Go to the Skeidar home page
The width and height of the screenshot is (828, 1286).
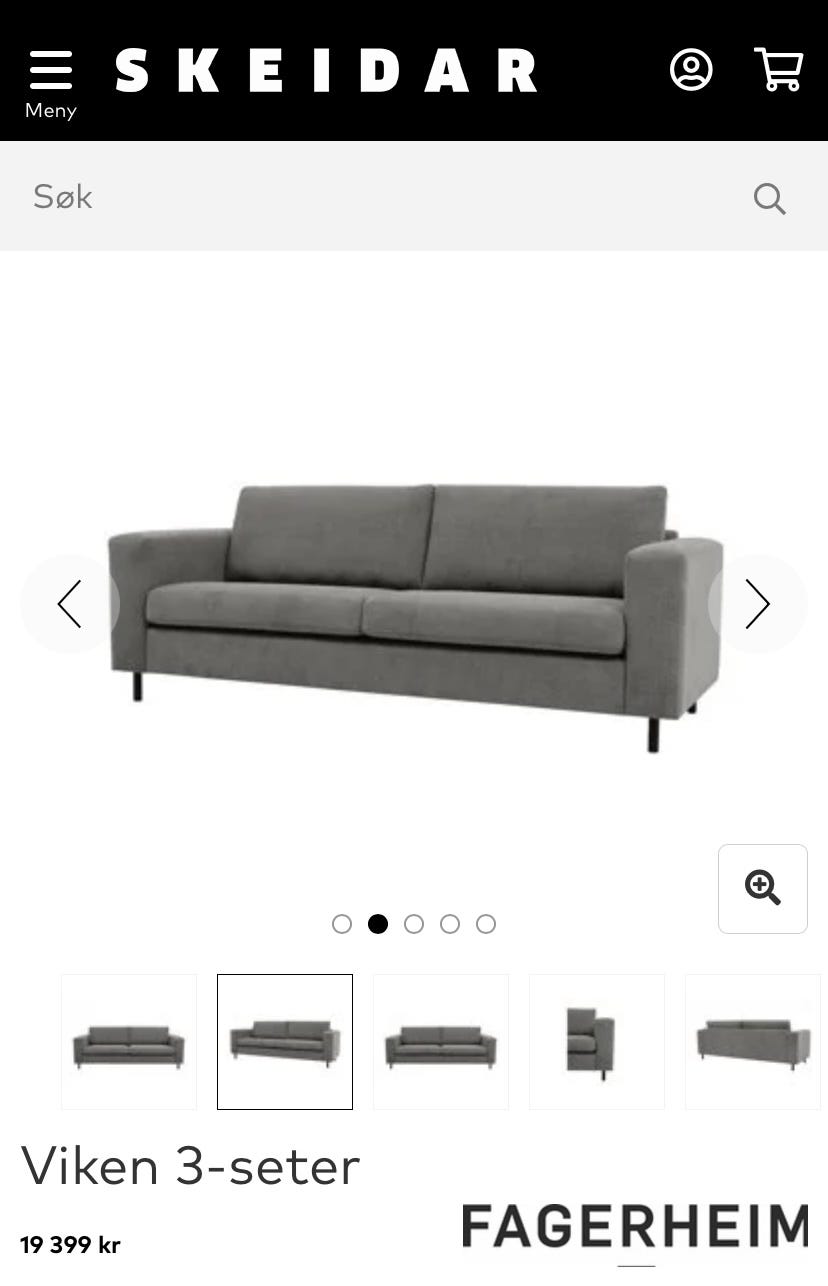tap(326, 72)
